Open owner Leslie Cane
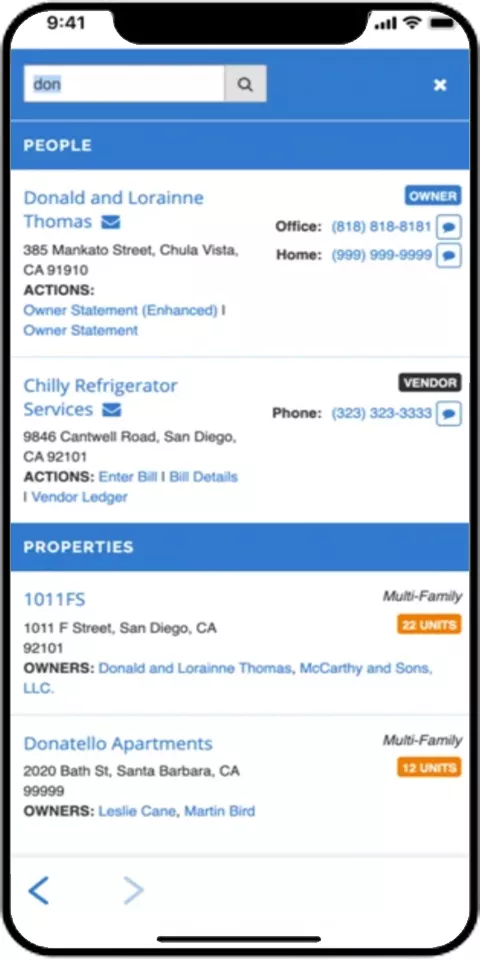The height and width of the screenshot is (960, 480). coord(138,811)
